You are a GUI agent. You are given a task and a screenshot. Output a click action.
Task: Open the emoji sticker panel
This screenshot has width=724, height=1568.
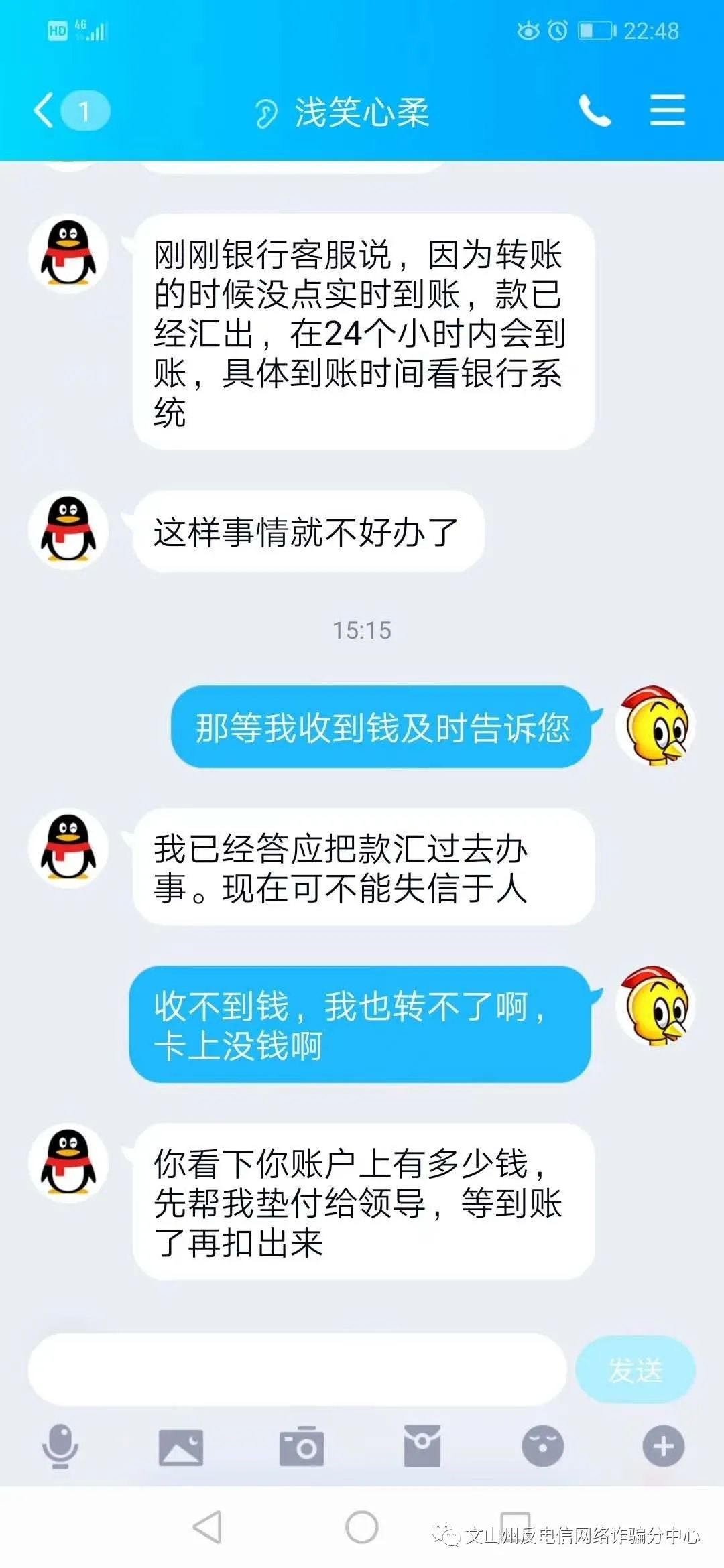[542, 1446]
